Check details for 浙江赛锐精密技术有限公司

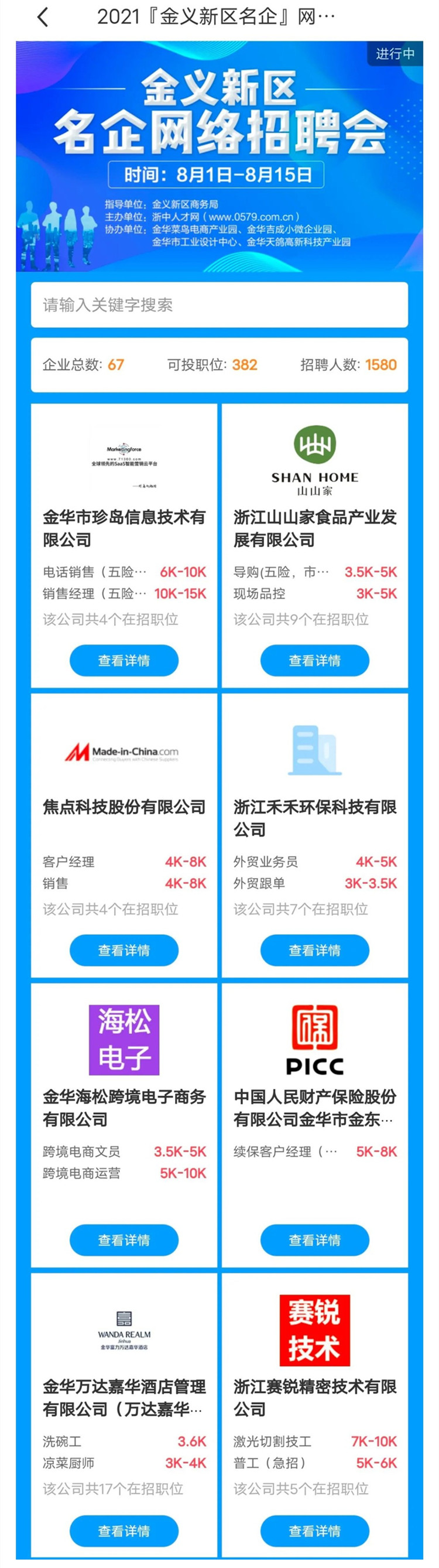(x=314, y=1531)
